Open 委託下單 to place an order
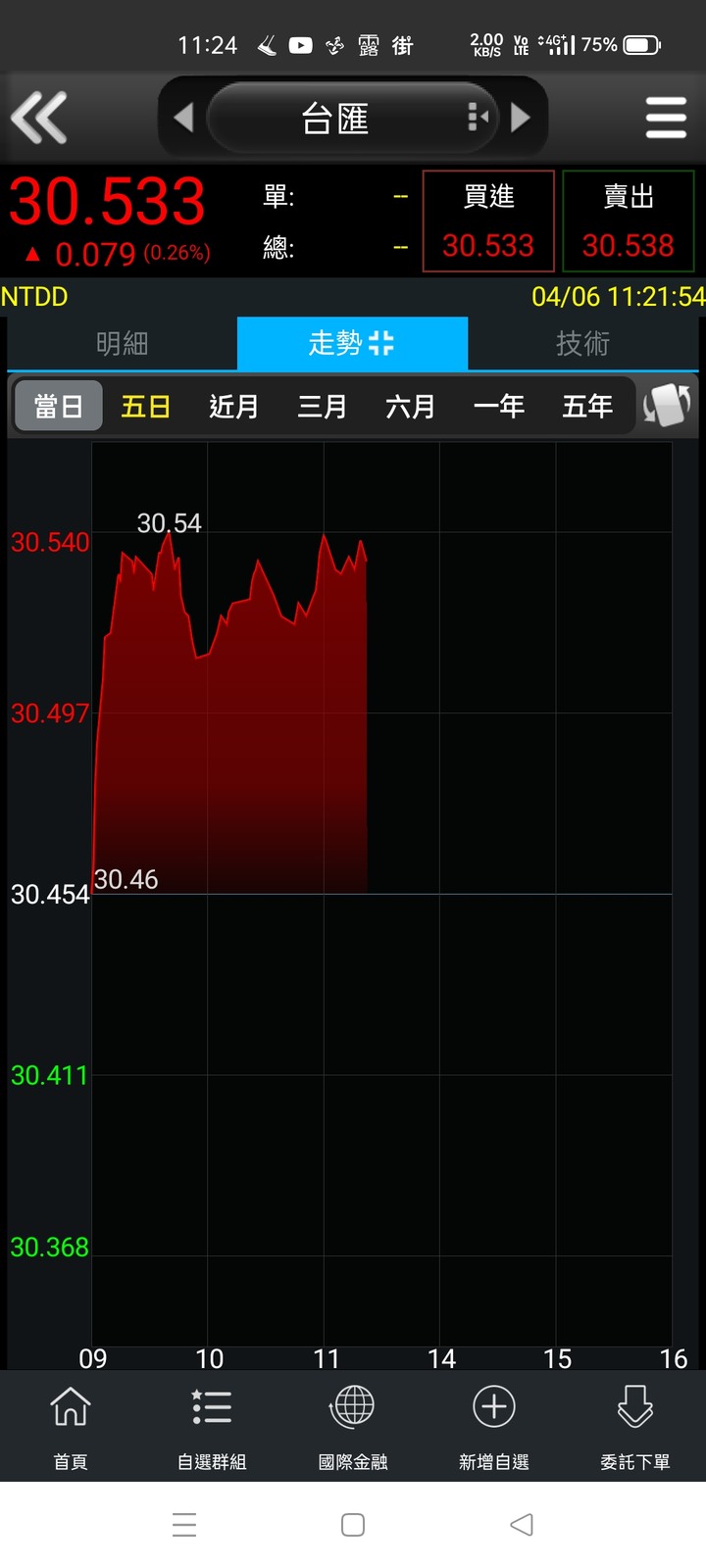 (x=635, y=1427)
